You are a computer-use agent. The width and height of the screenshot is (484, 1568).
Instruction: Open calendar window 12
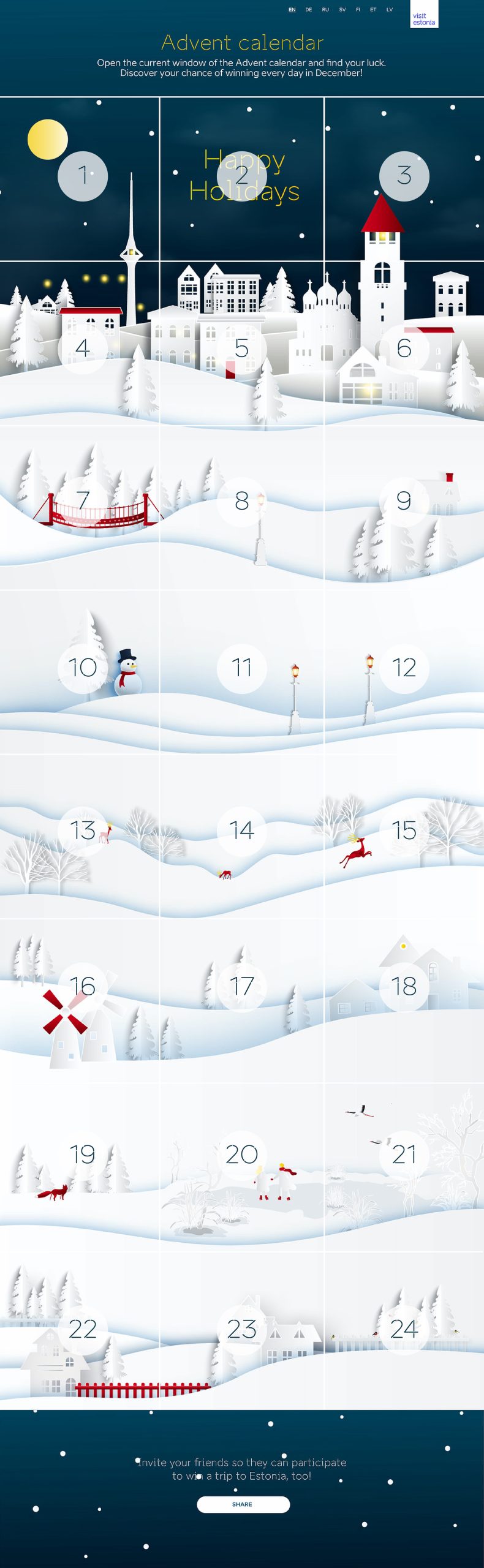[404, 668]
